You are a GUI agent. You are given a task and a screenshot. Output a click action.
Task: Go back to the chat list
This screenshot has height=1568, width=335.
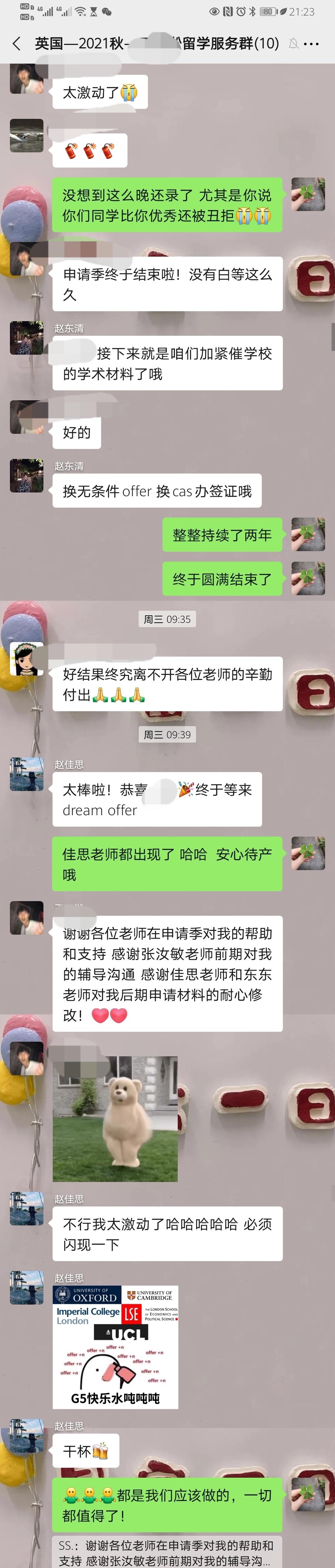[16, 43]
